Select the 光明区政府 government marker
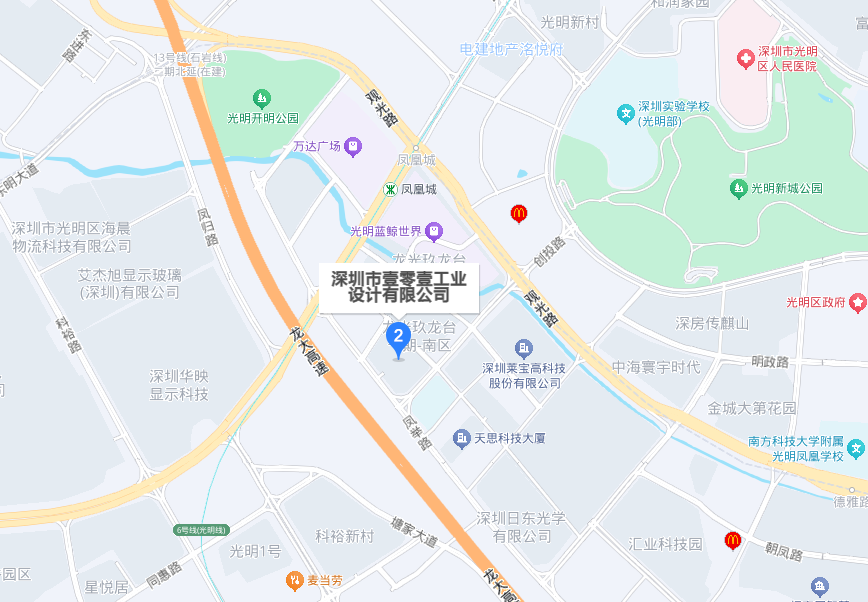This screenshot has height=602, width=868. 857,302
